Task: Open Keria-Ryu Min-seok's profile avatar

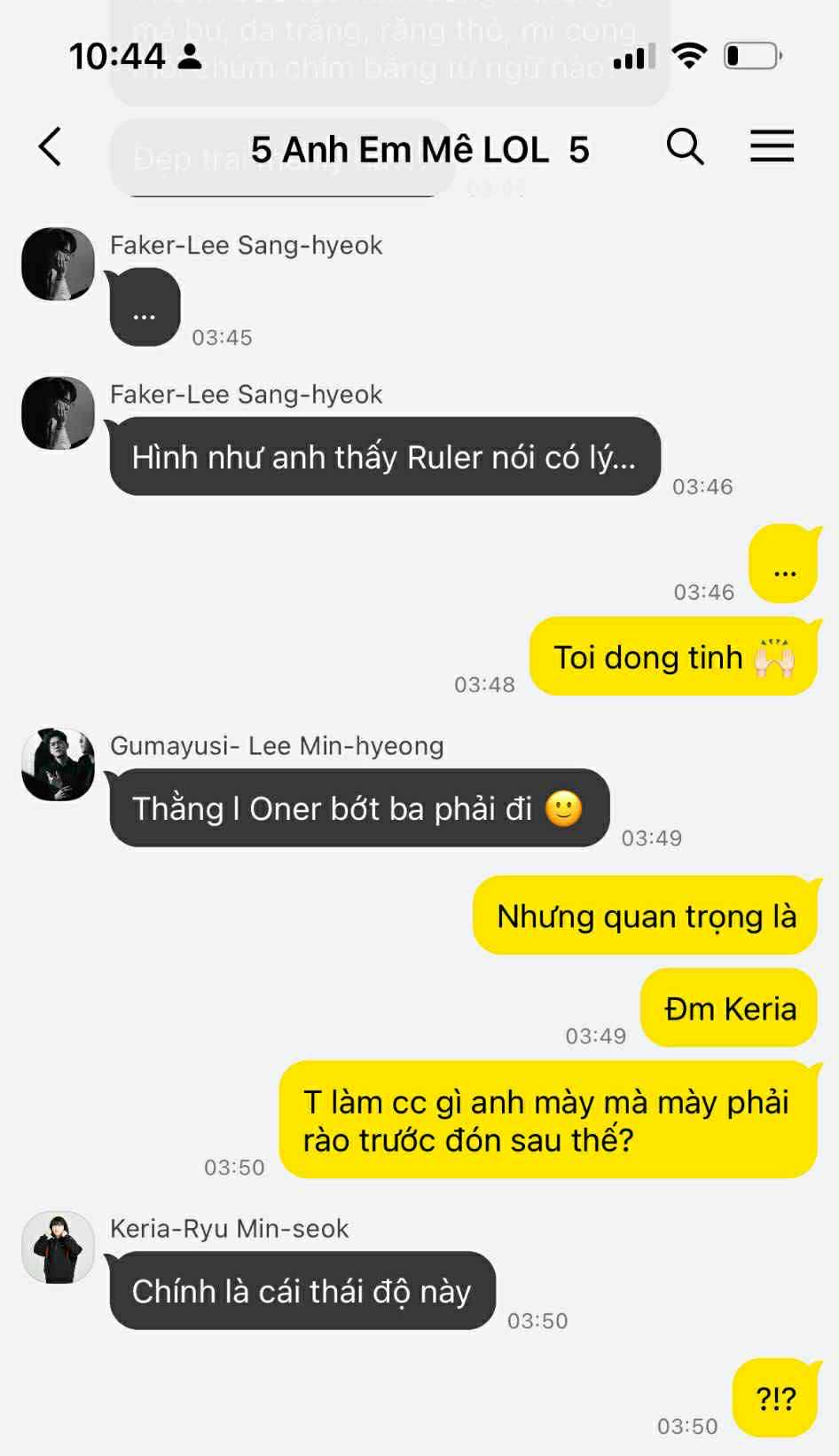Action: click(x=59, y=1247)
